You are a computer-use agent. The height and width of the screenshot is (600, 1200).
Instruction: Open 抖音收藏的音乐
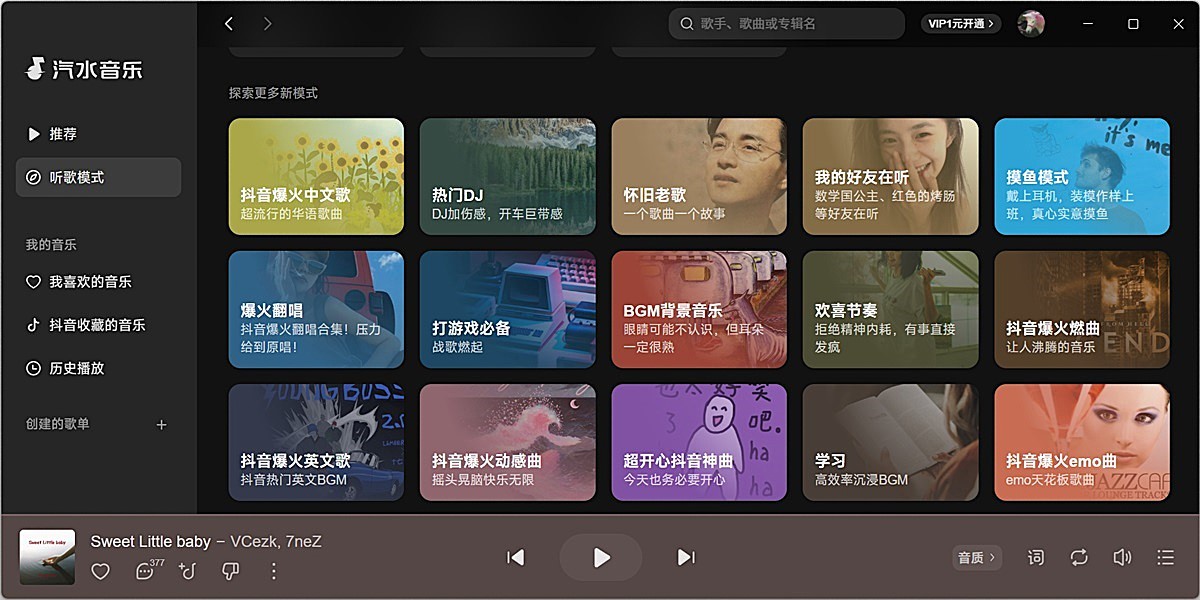coord(97,325)
